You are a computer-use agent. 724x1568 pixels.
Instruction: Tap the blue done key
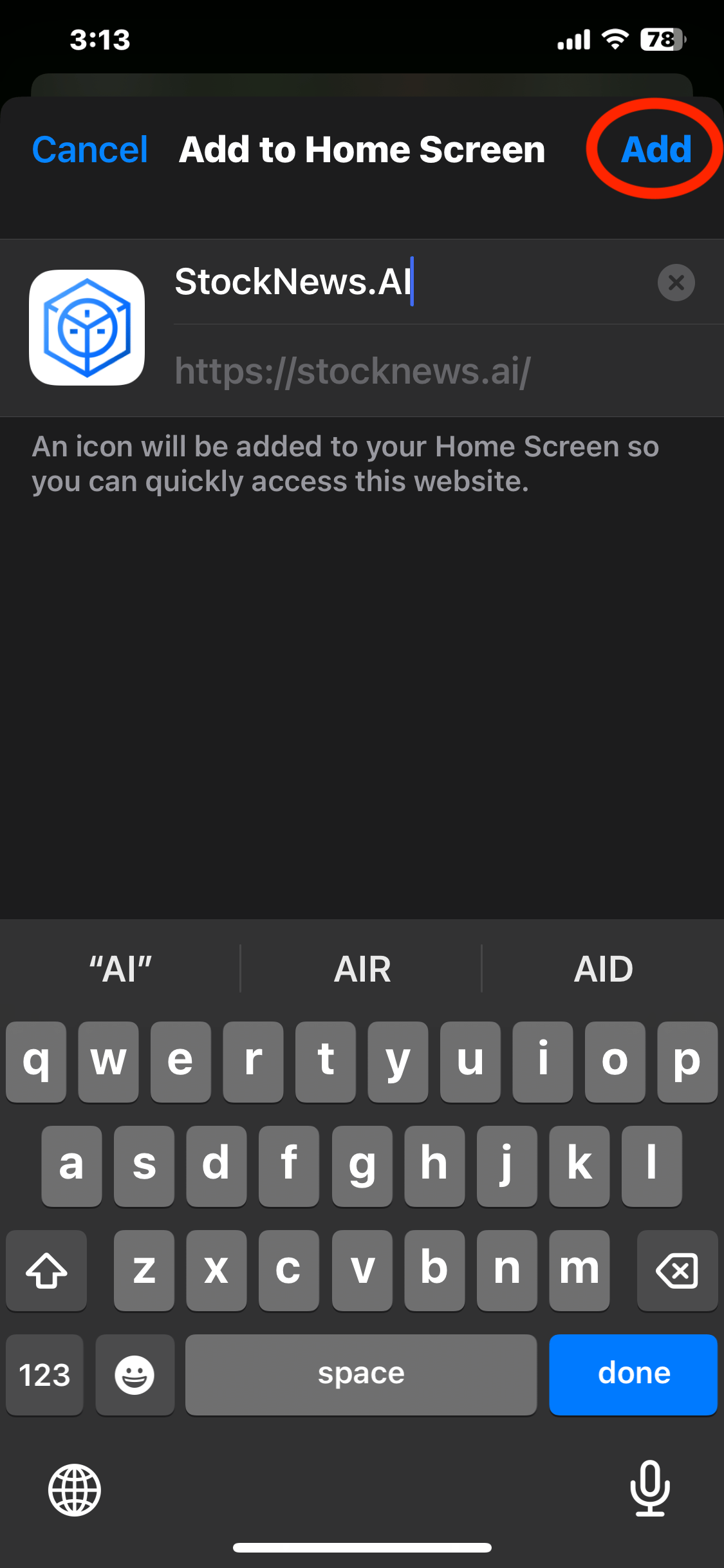click(633, 1374)
